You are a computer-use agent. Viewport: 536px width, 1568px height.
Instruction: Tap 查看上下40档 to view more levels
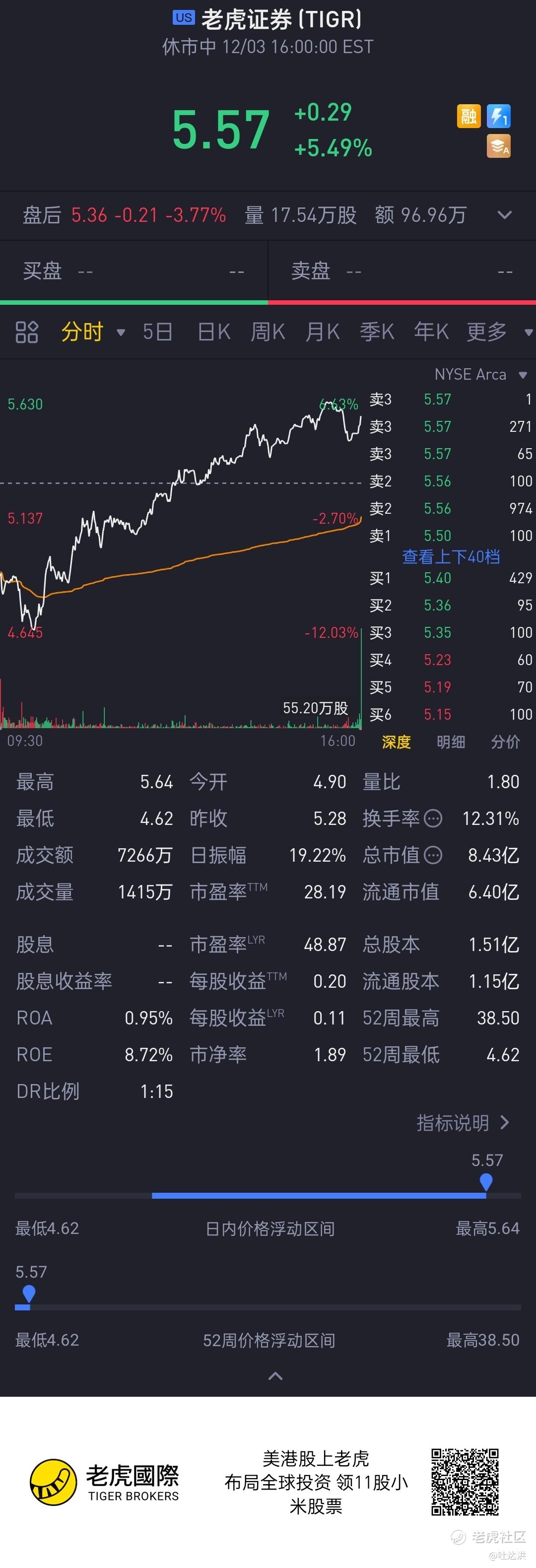pos(451,556)
